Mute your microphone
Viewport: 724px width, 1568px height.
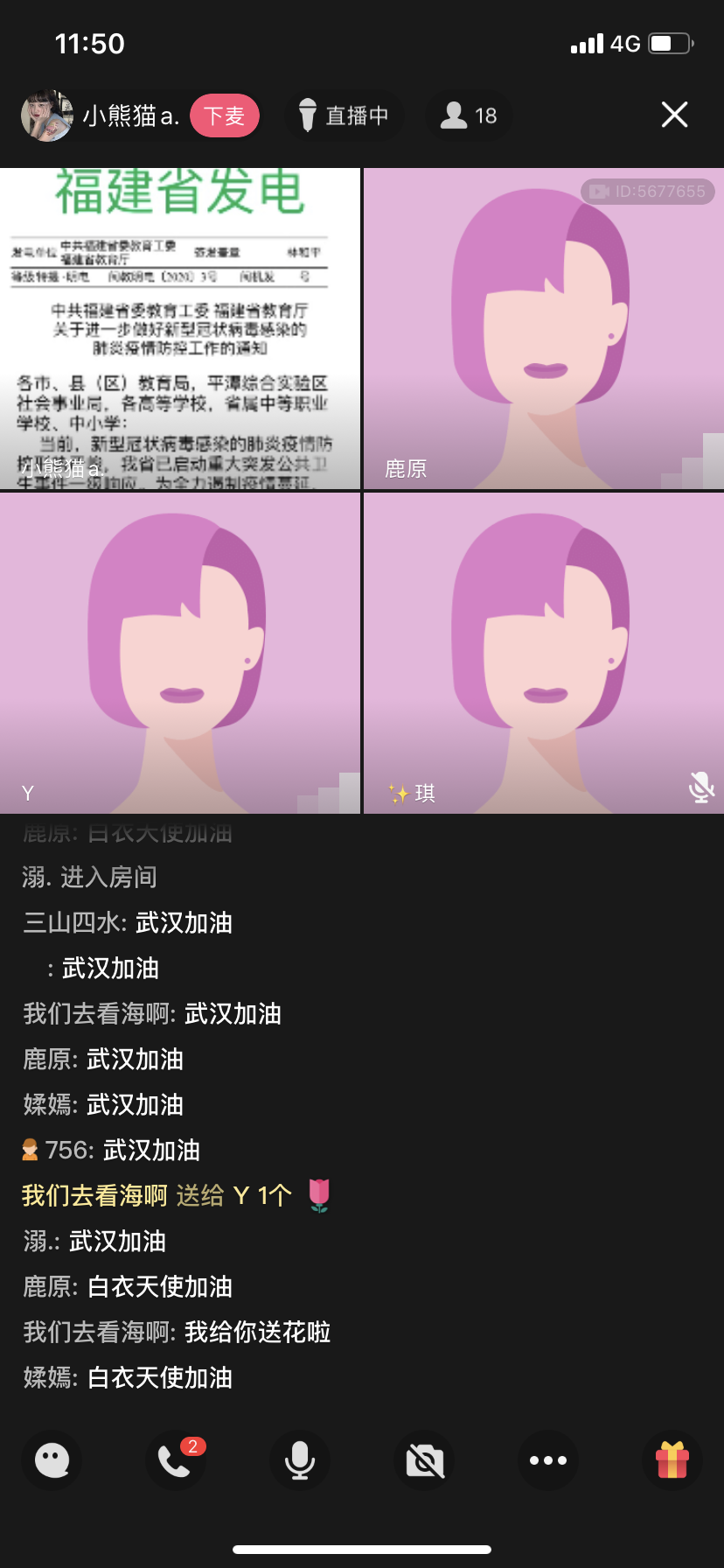300,1460
